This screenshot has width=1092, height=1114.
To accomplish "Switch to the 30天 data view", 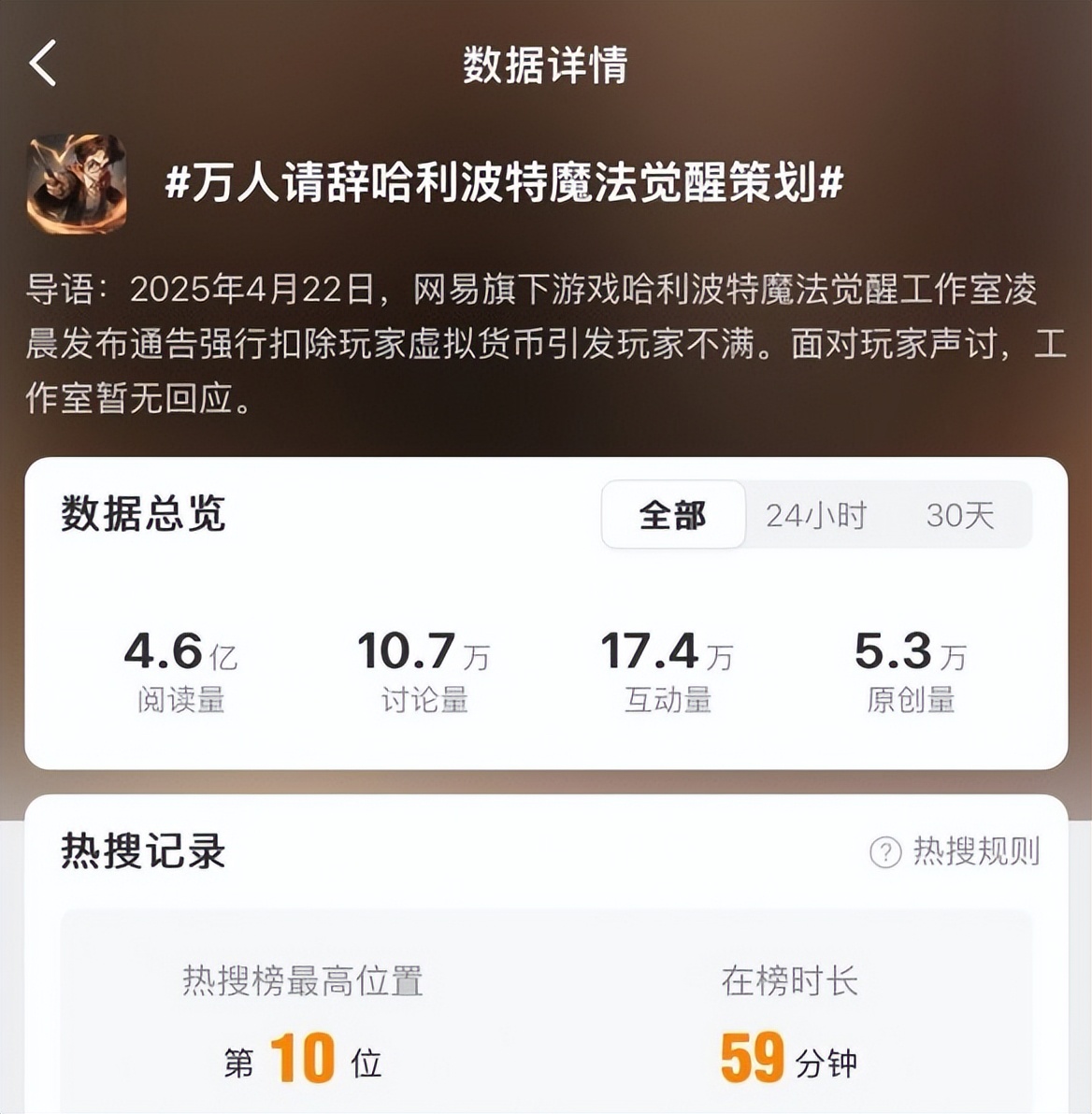I will pos(959,515).
